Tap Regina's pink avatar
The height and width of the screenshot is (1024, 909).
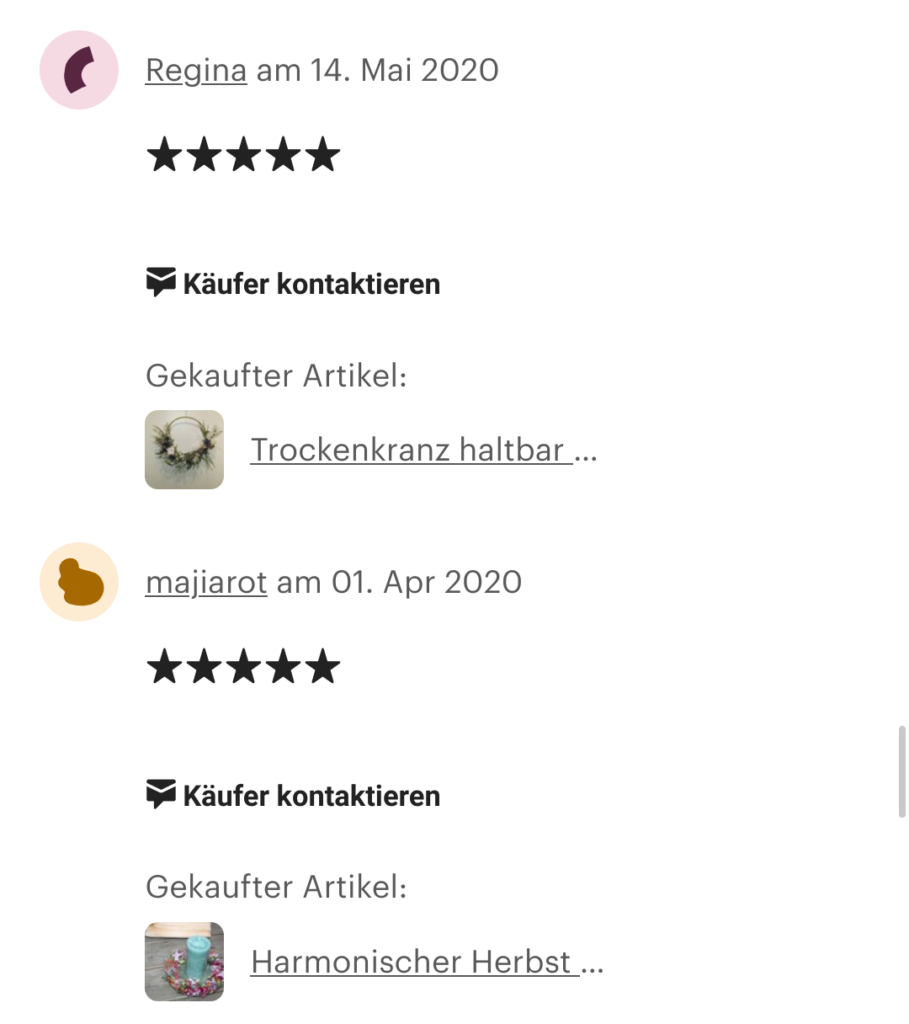pos(79,70)
